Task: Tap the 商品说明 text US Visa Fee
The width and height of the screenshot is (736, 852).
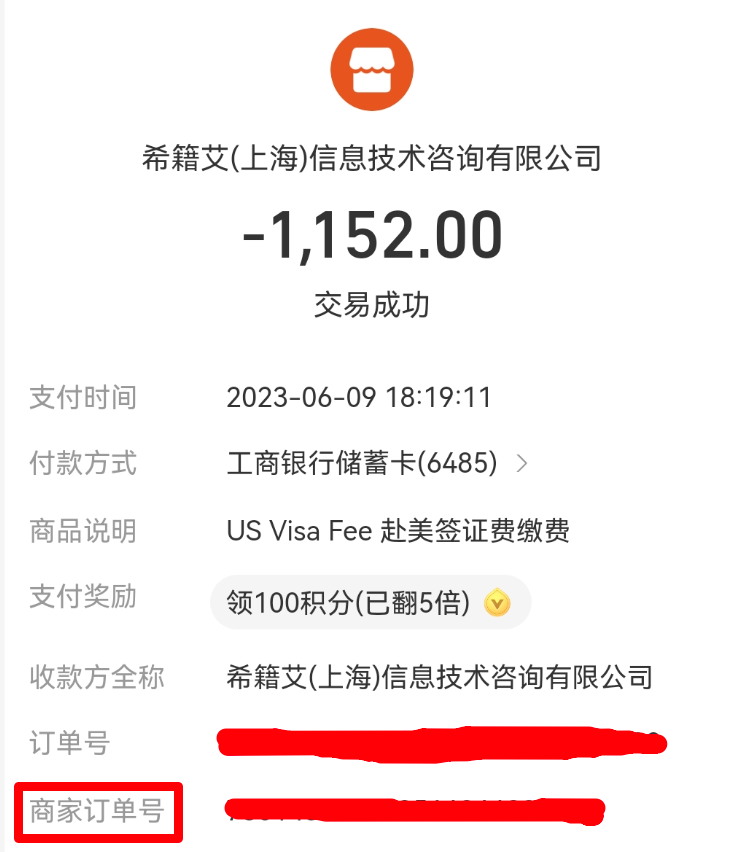Action: [398, 531]
